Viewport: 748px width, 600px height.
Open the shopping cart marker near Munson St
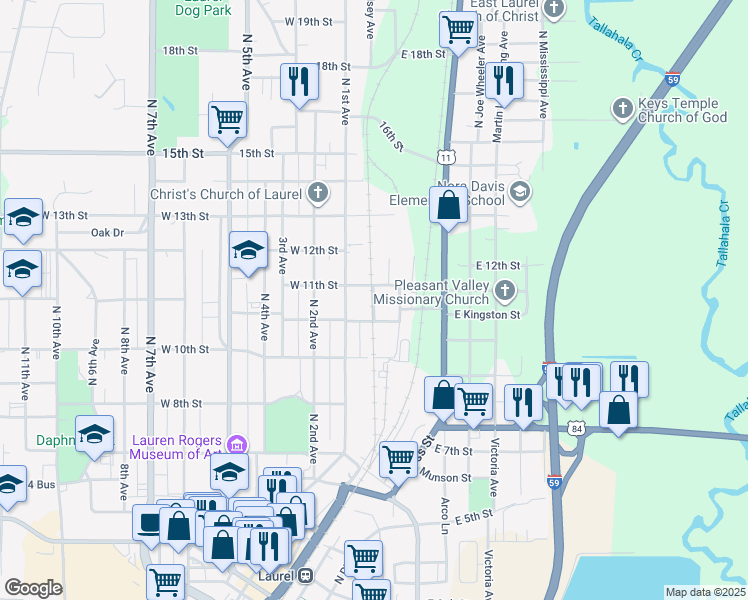coord(398,460)
